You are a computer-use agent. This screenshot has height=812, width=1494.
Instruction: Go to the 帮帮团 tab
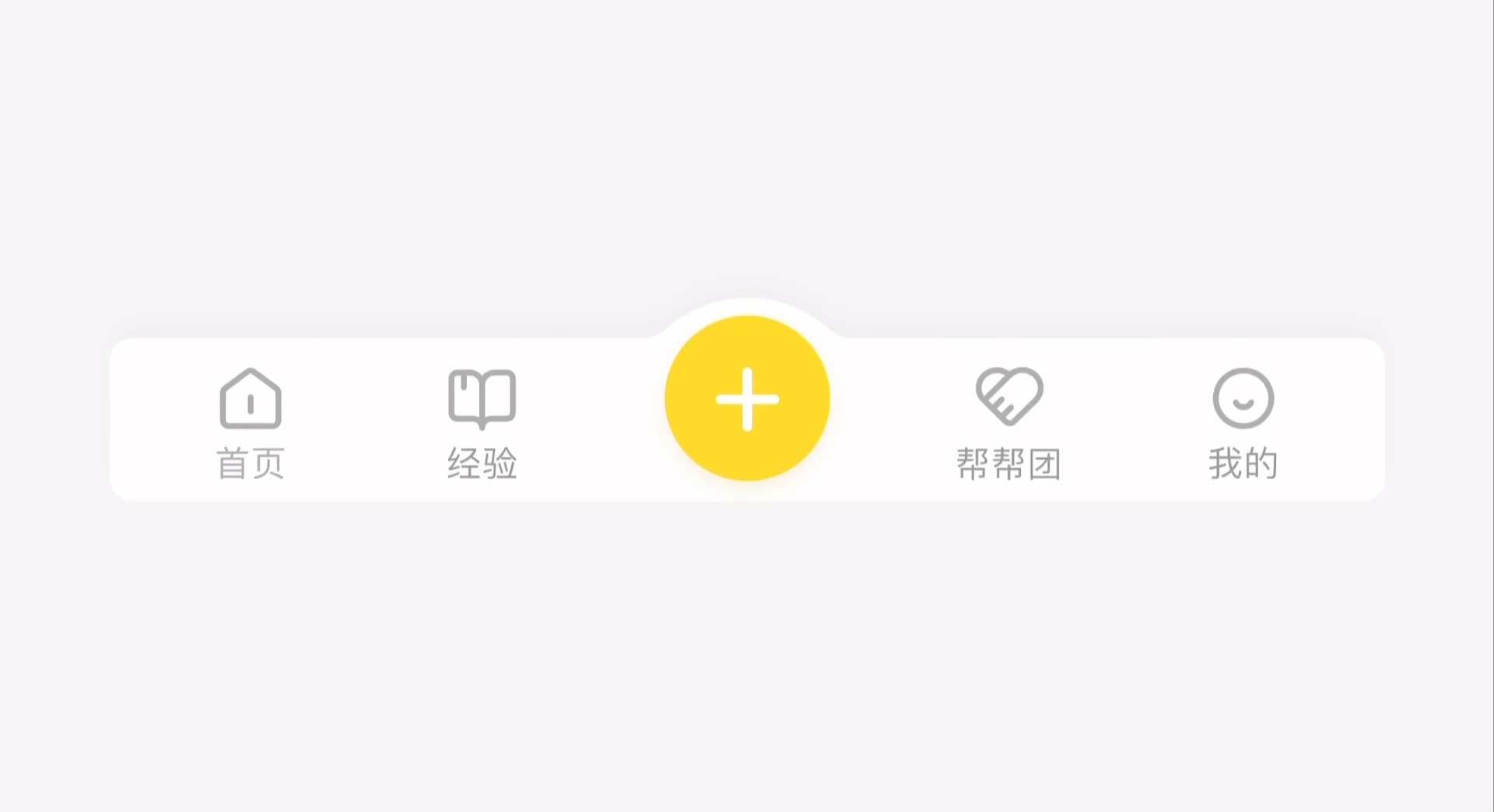tap(1008, 422)
